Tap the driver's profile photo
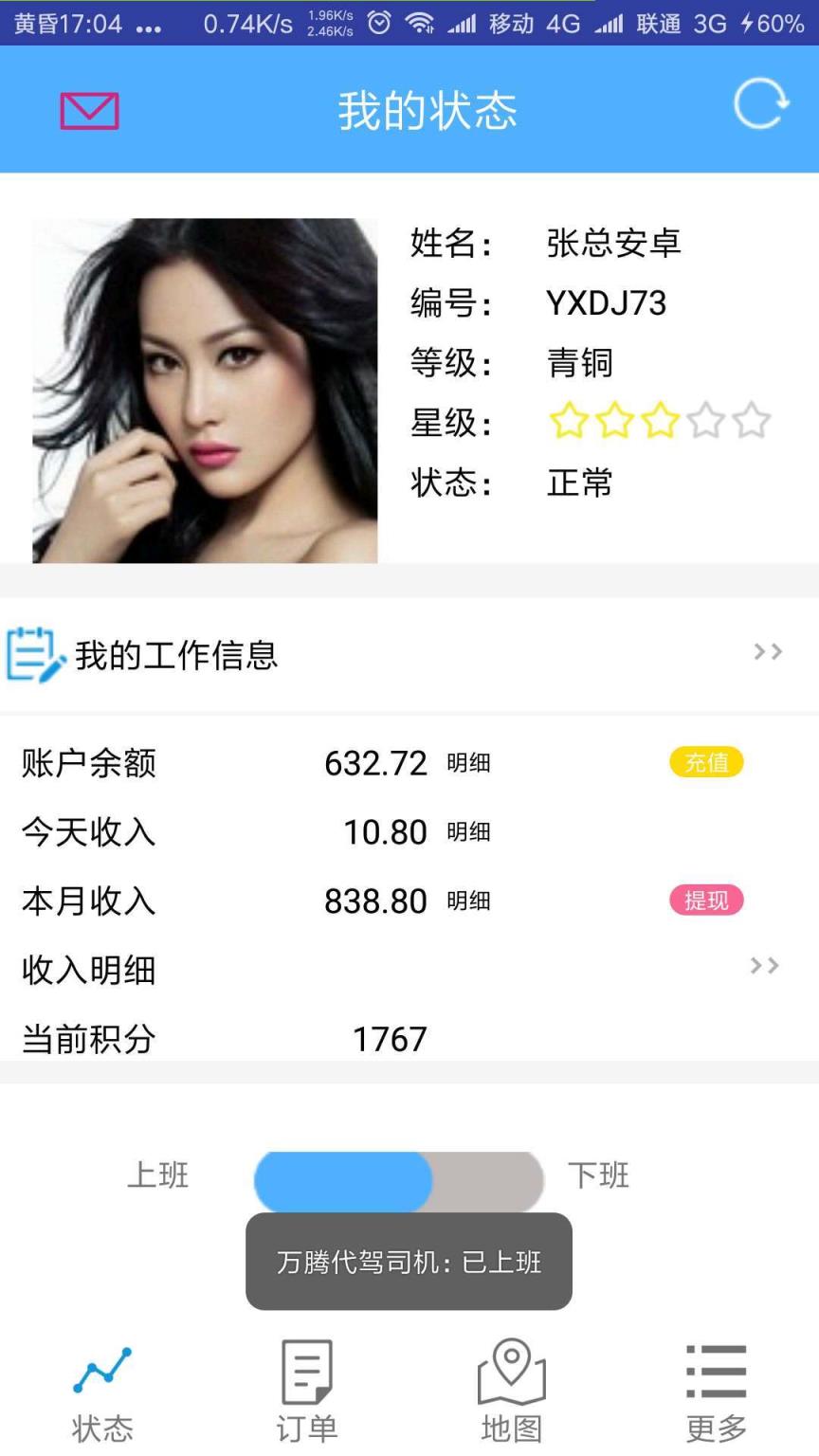This screenshot has height=1456, width=819. click(x=204, y=390)
